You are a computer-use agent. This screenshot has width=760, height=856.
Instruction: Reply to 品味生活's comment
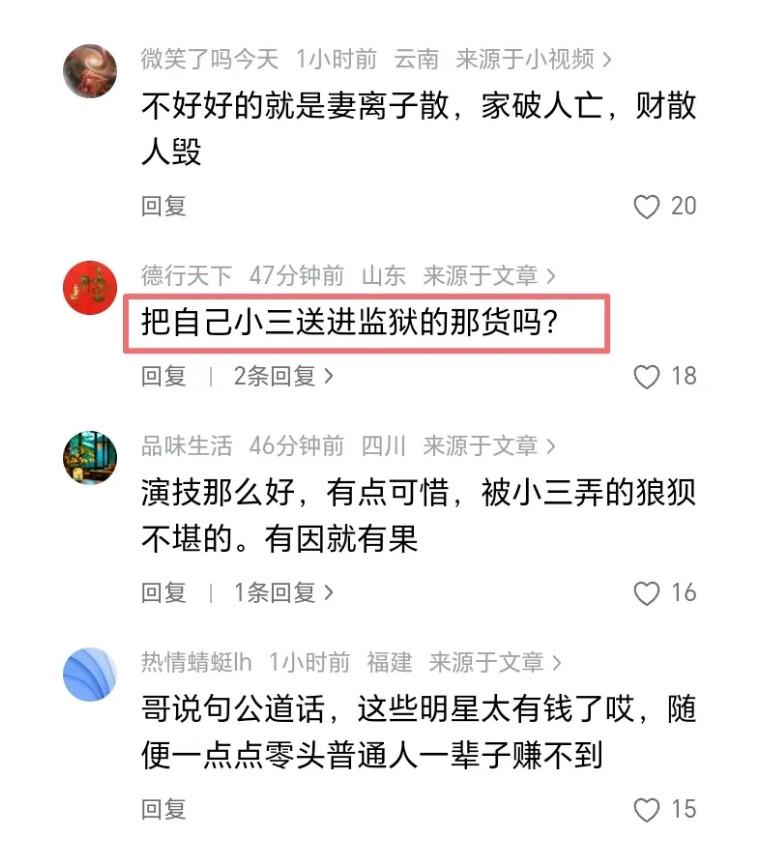164,593
